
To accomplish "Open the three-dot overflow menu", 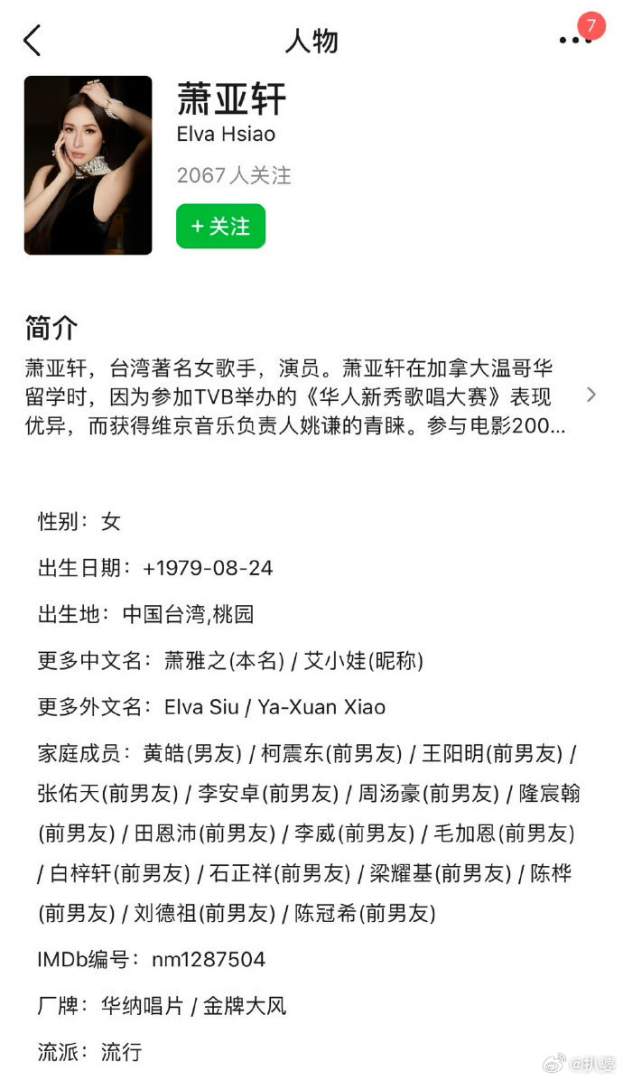I will tap(573, 40).
